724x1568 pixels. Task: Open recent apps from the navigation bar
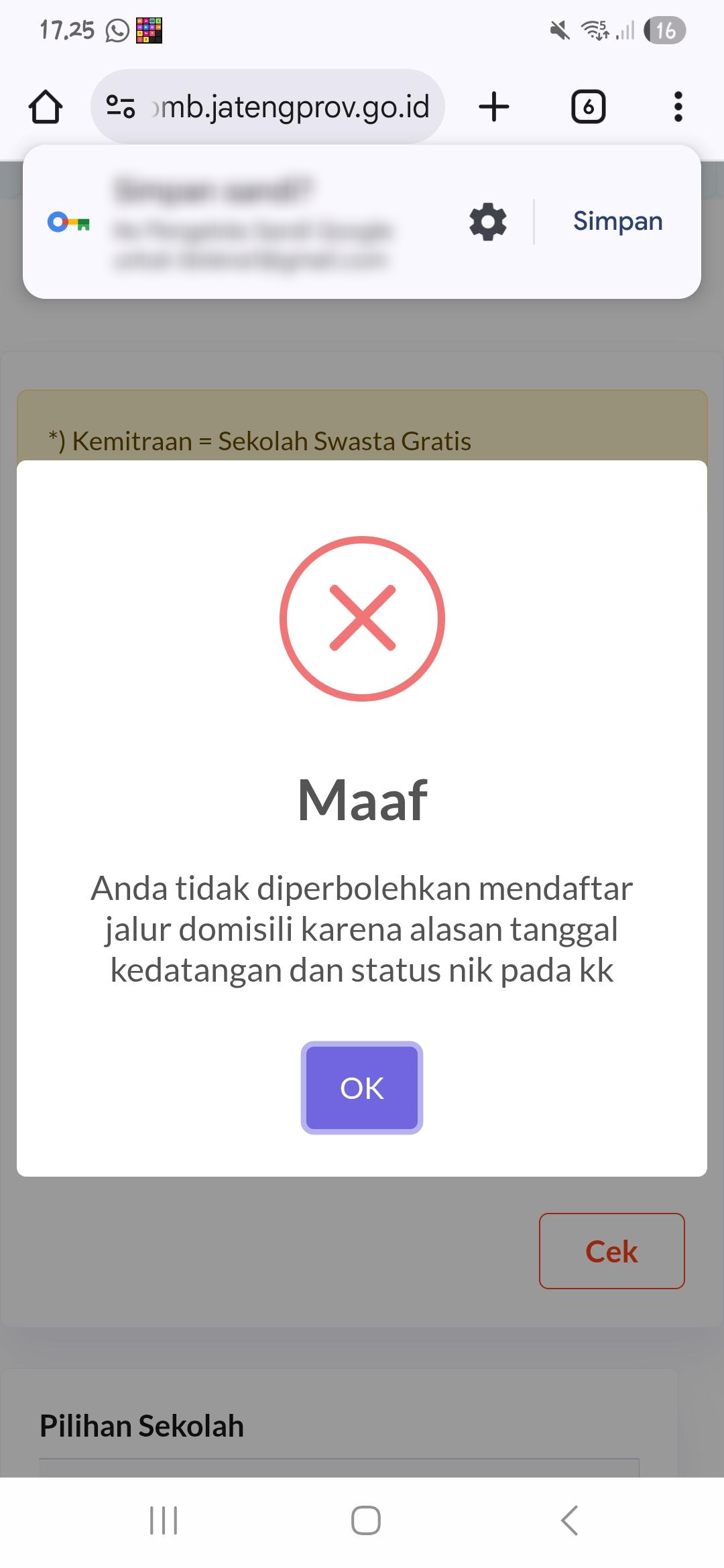point(164,1520)
